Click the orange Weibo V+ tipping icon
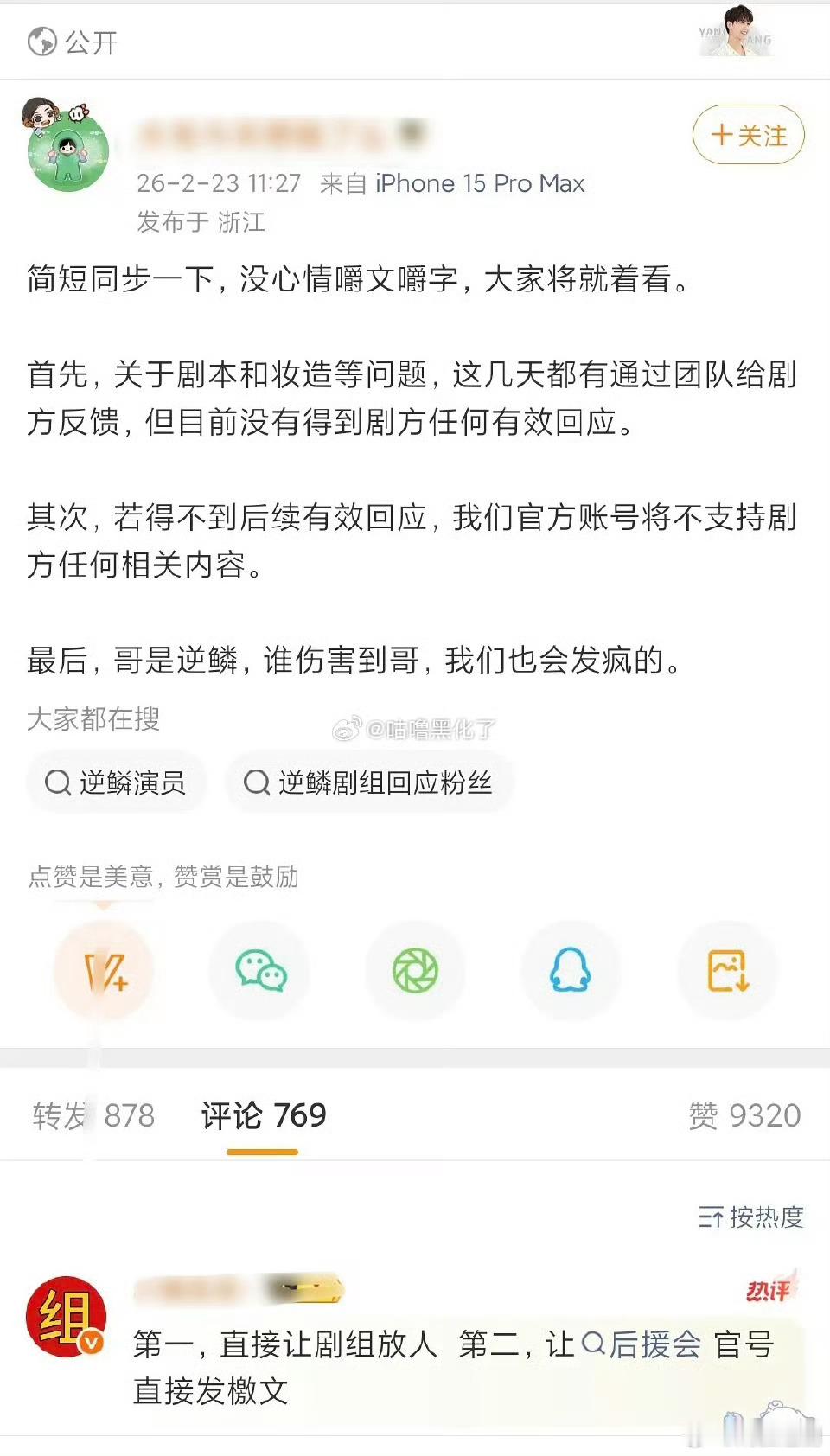Viewport: 830px width, 1456px height. pos(105,970)
